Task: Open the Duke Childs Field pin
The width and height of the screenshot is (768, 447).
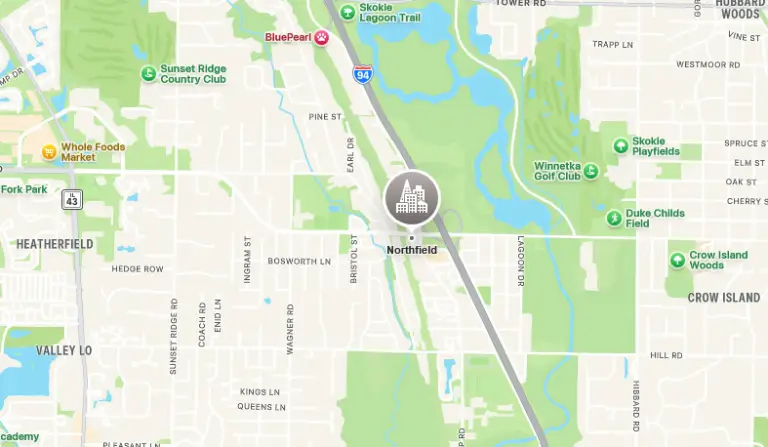Action: [614, 217]
